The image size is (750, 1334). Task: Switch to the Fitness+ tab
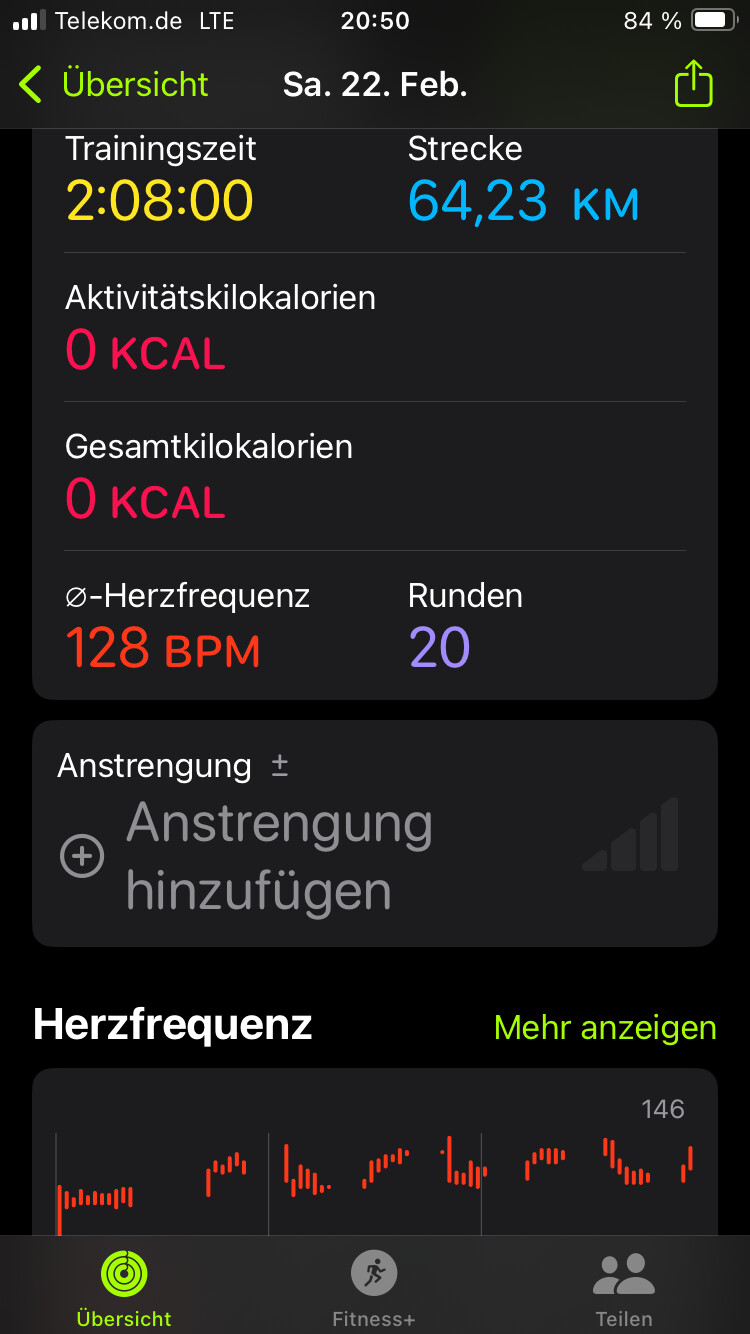click(374, 1290)
